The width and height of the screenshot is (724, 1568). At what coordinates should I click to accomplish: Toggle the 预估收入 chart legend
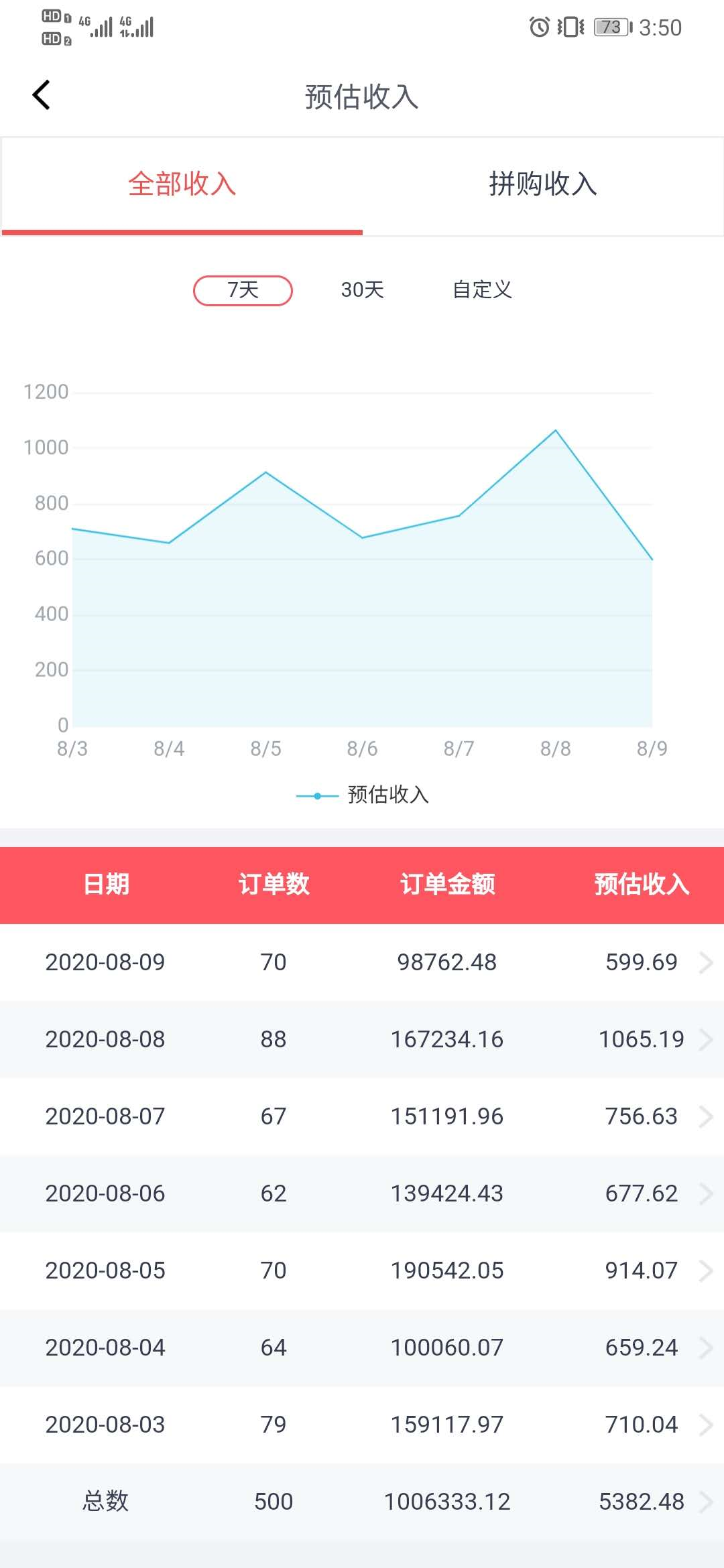pos(363,795)
